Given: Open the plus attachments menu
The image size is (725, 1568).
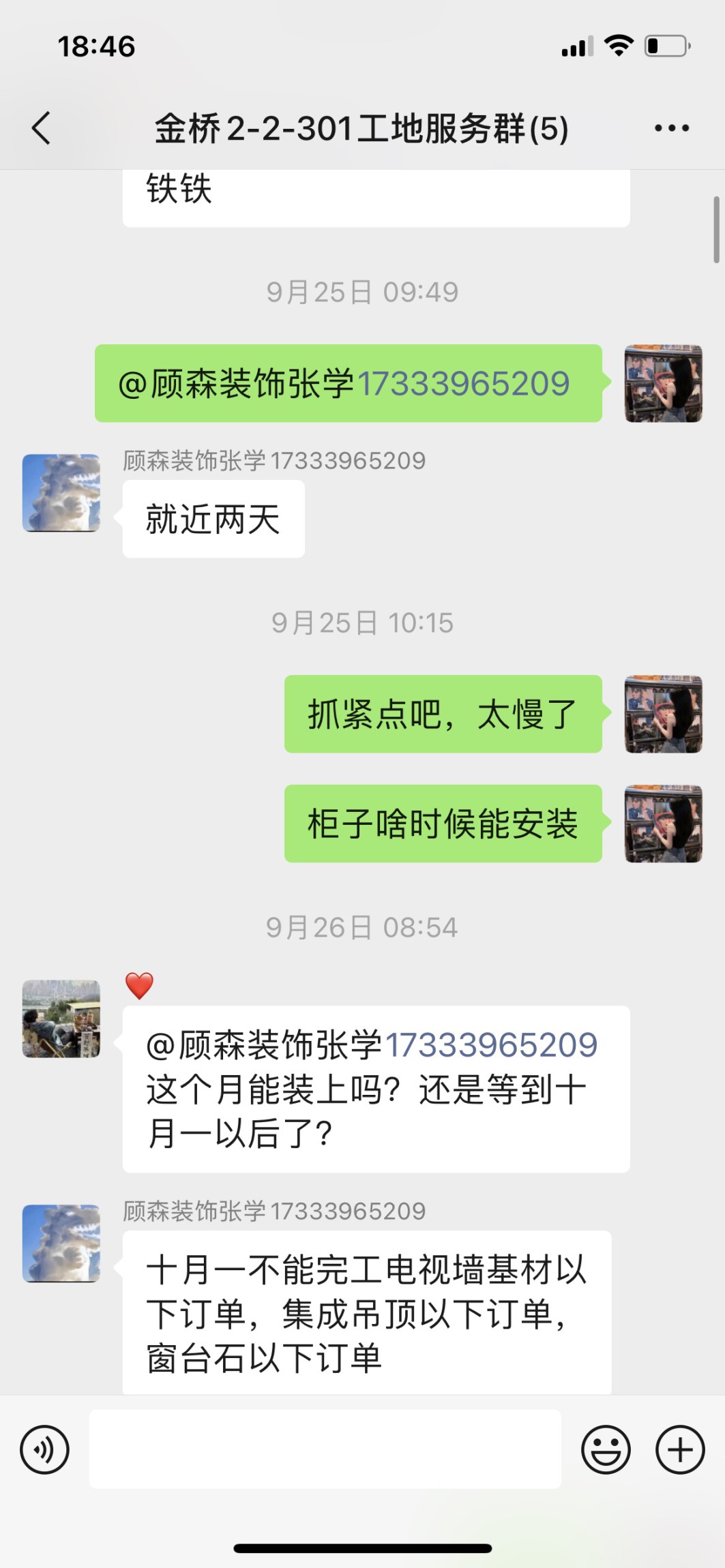Looking at the screenshot, I should [x=679, y=1449].
